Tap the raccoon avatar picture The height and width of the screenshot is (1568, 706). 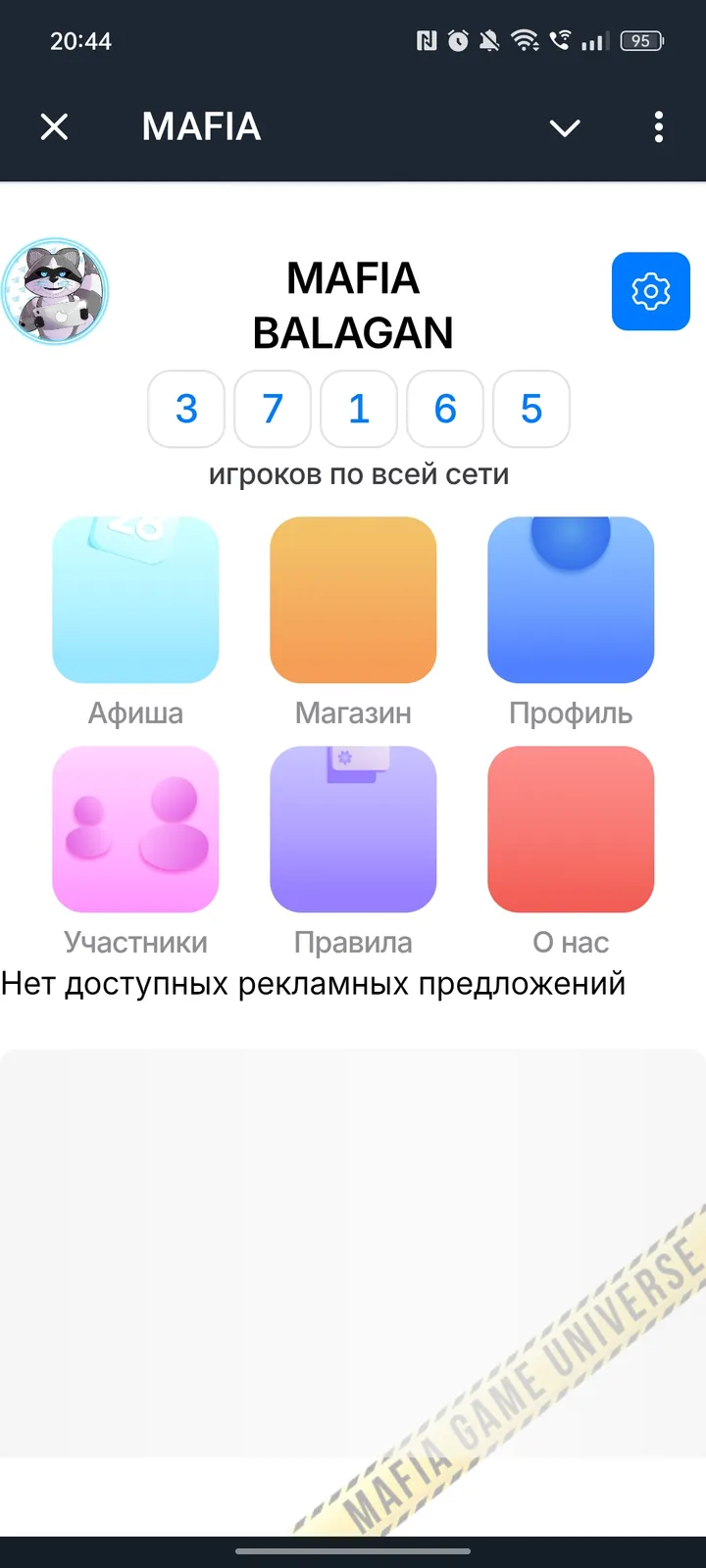[x=55, y=291]
